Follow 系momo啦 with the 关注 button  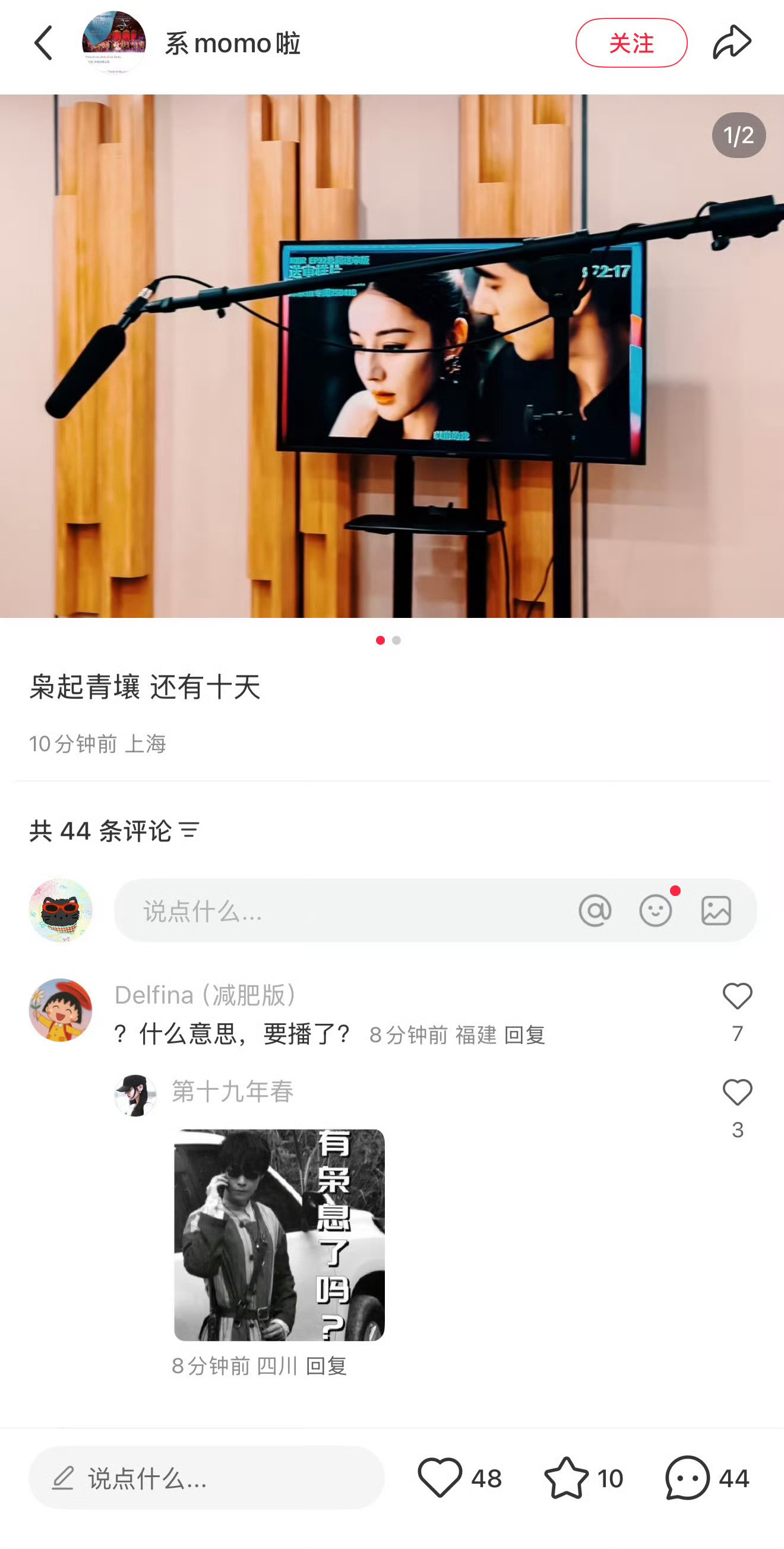(631, 43)
